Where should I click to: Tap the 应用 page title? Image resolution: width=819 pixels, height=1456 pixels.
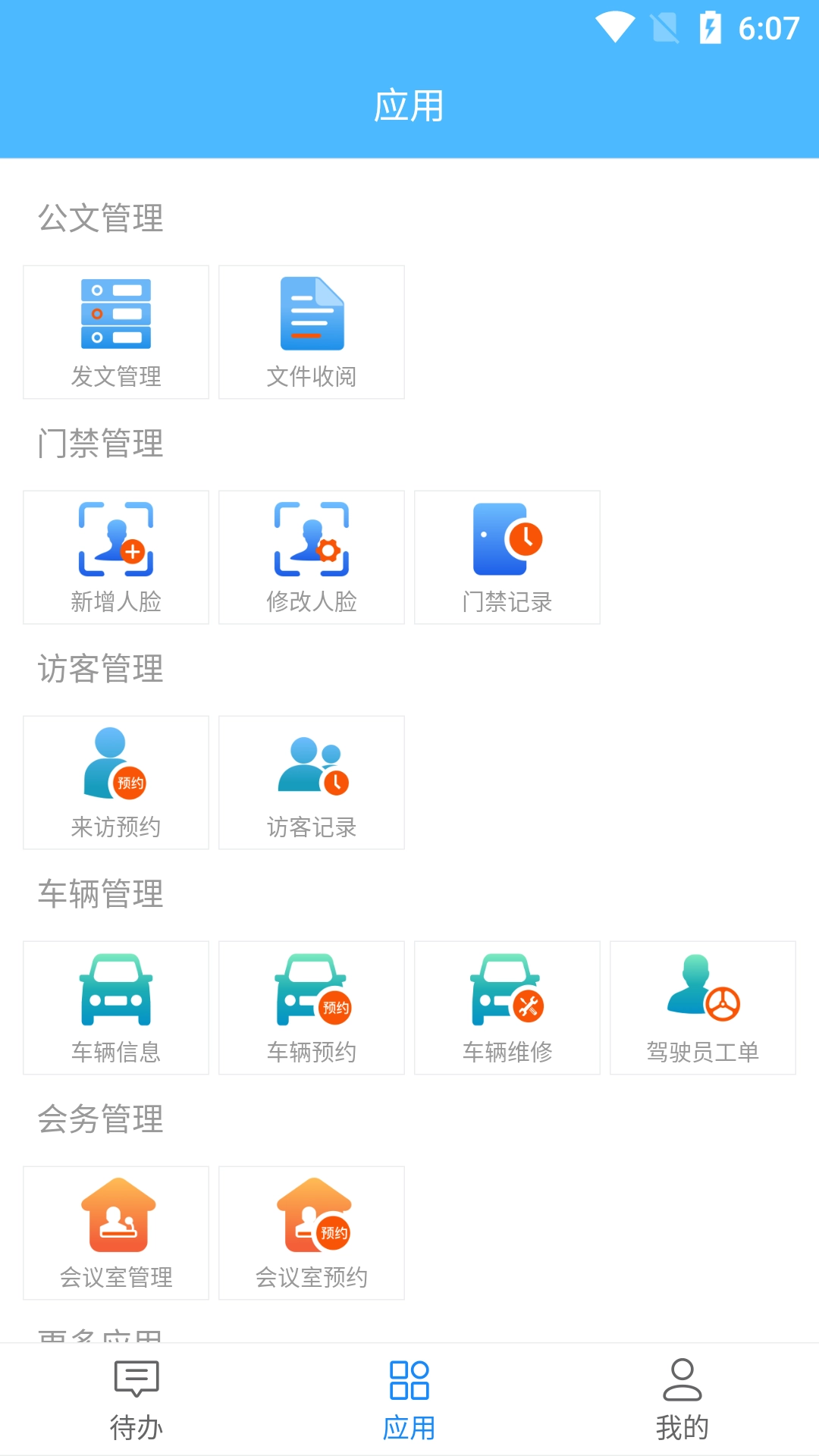pyautogui.click(x=409, y=106)
